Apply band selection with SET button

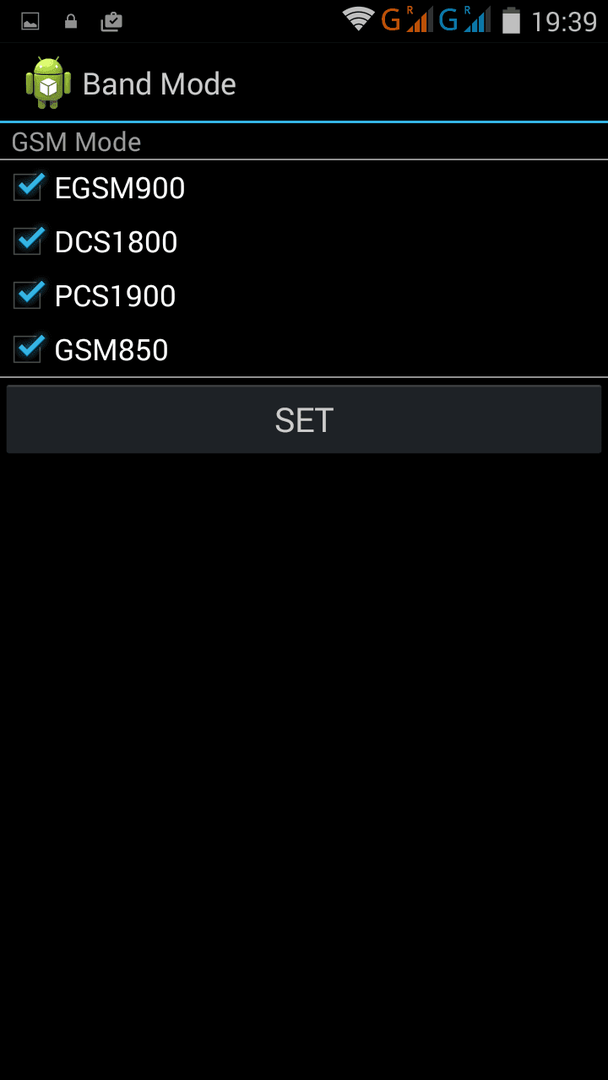(x=304, y=419)
